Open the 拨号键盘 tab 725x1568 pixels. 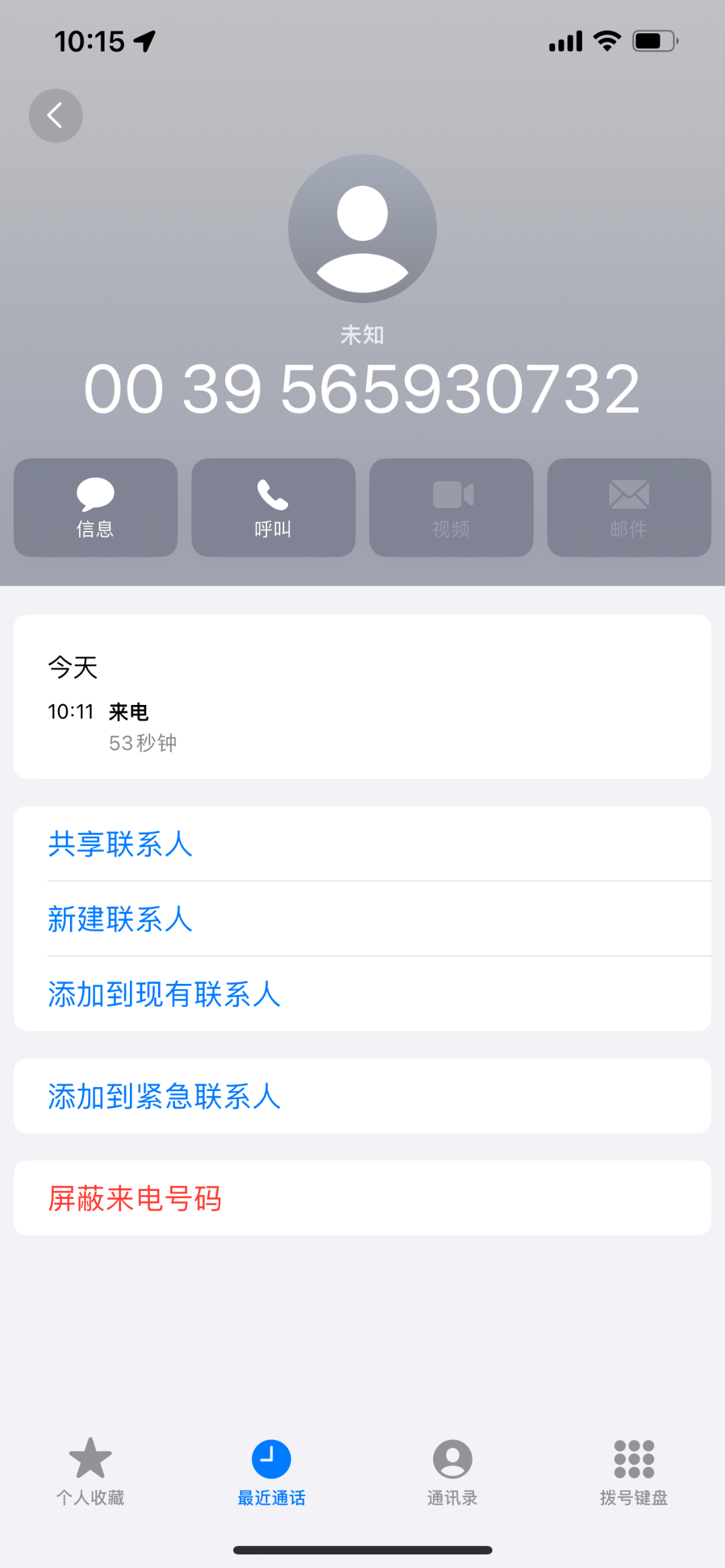634,1469
